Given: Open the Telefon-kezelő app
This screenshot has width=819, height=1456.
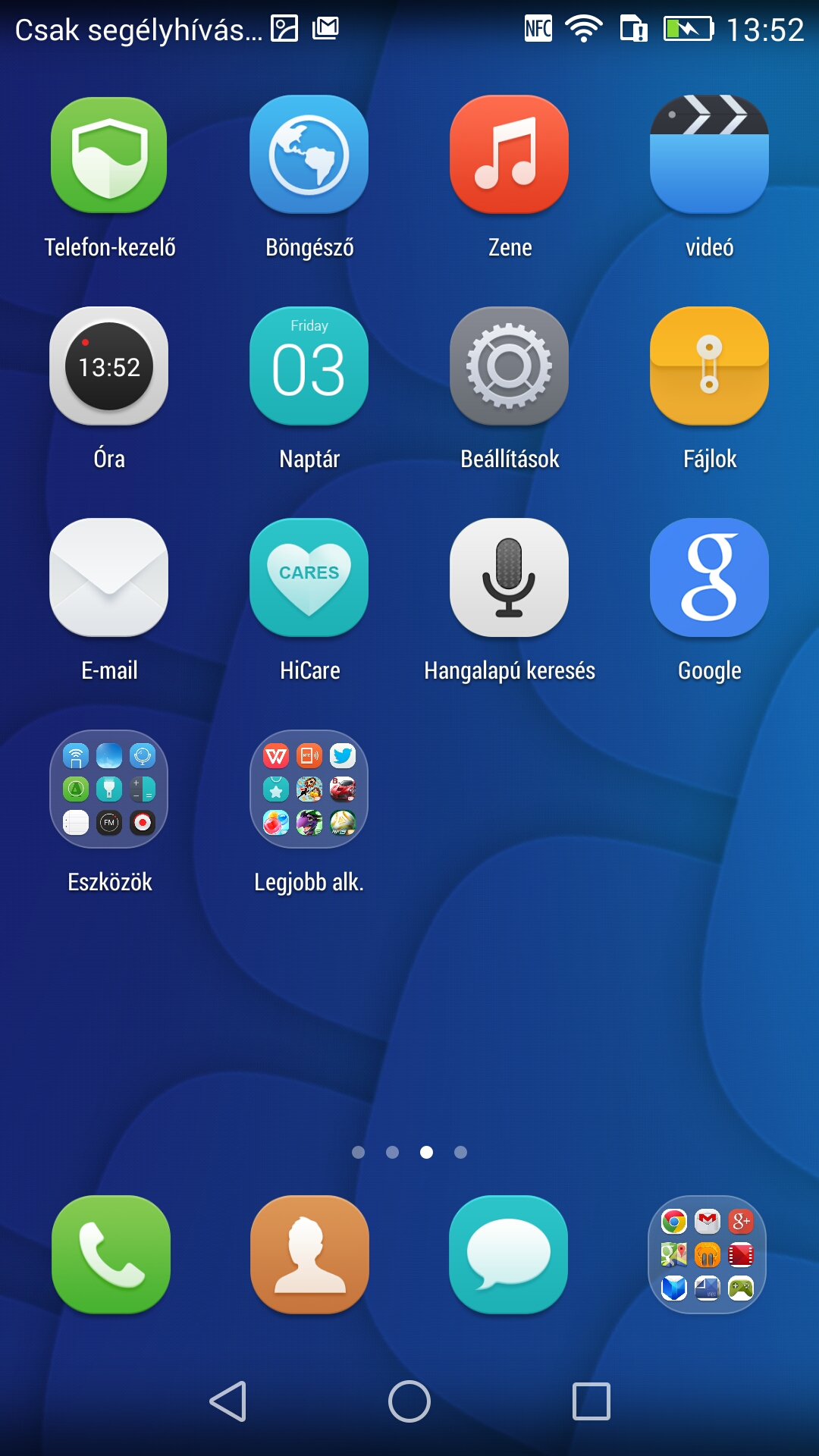Looking at the screenshot, I should click(109, 155).
